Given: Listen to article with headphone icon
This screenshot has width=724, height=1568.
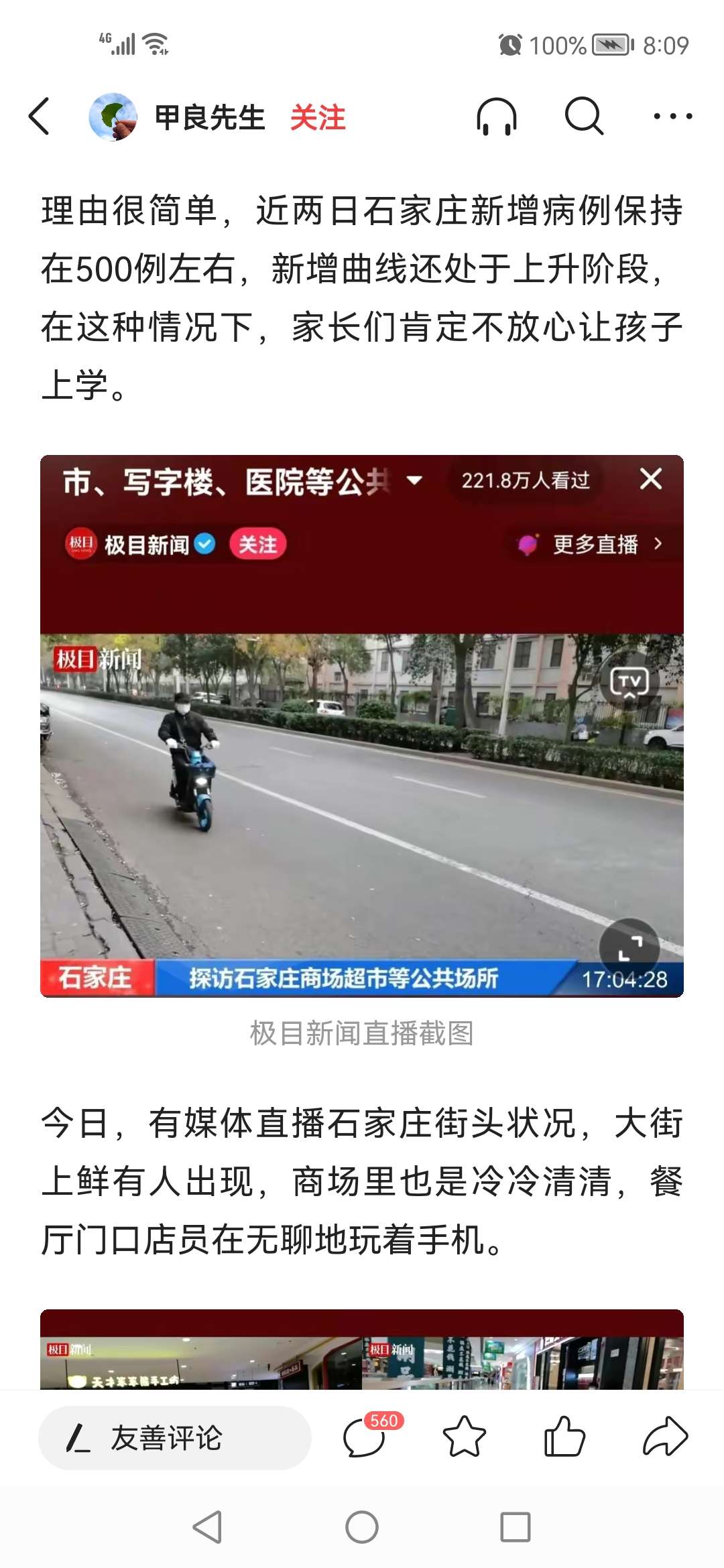Looking at the screenshot, I should click(x=496, y=117).
